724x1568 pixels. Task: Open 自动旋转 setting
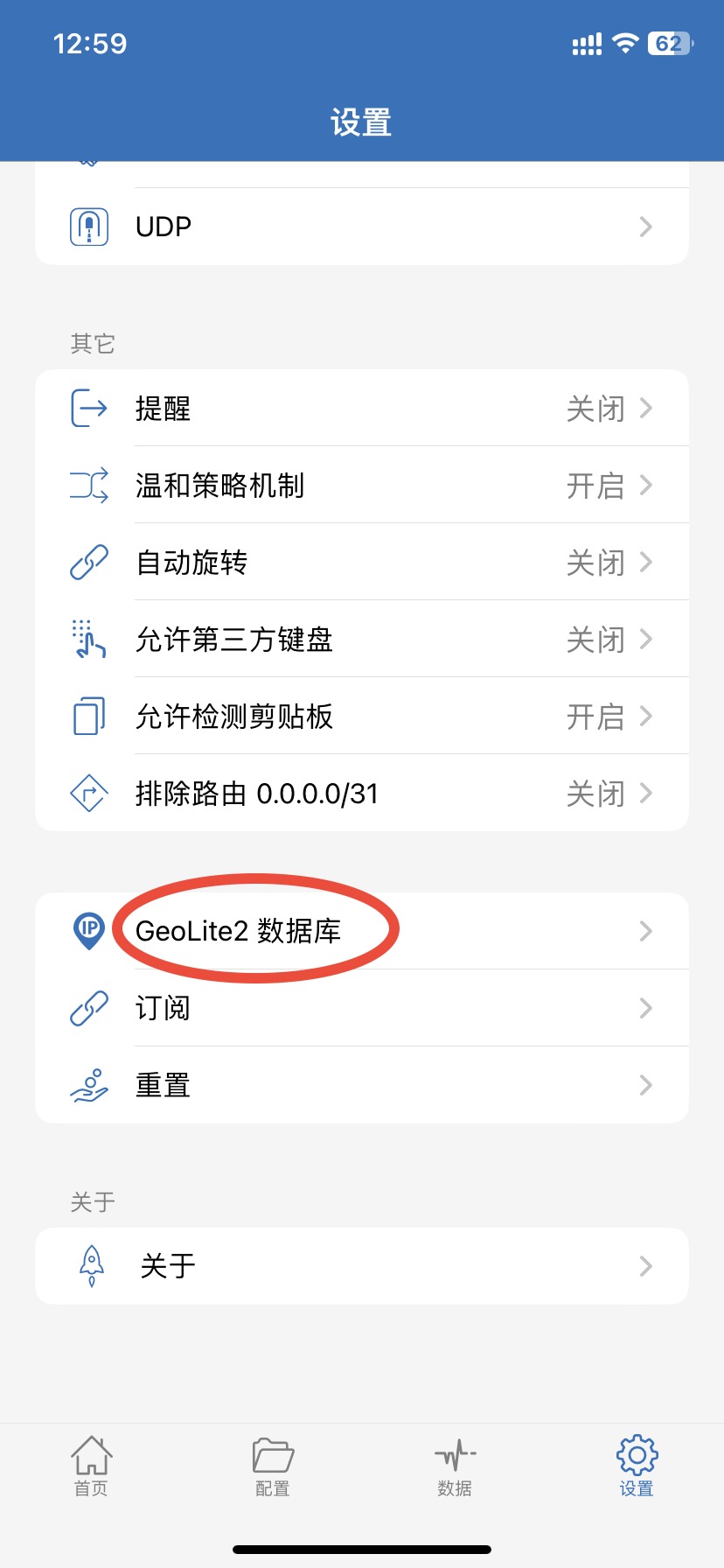pos(361,563)
